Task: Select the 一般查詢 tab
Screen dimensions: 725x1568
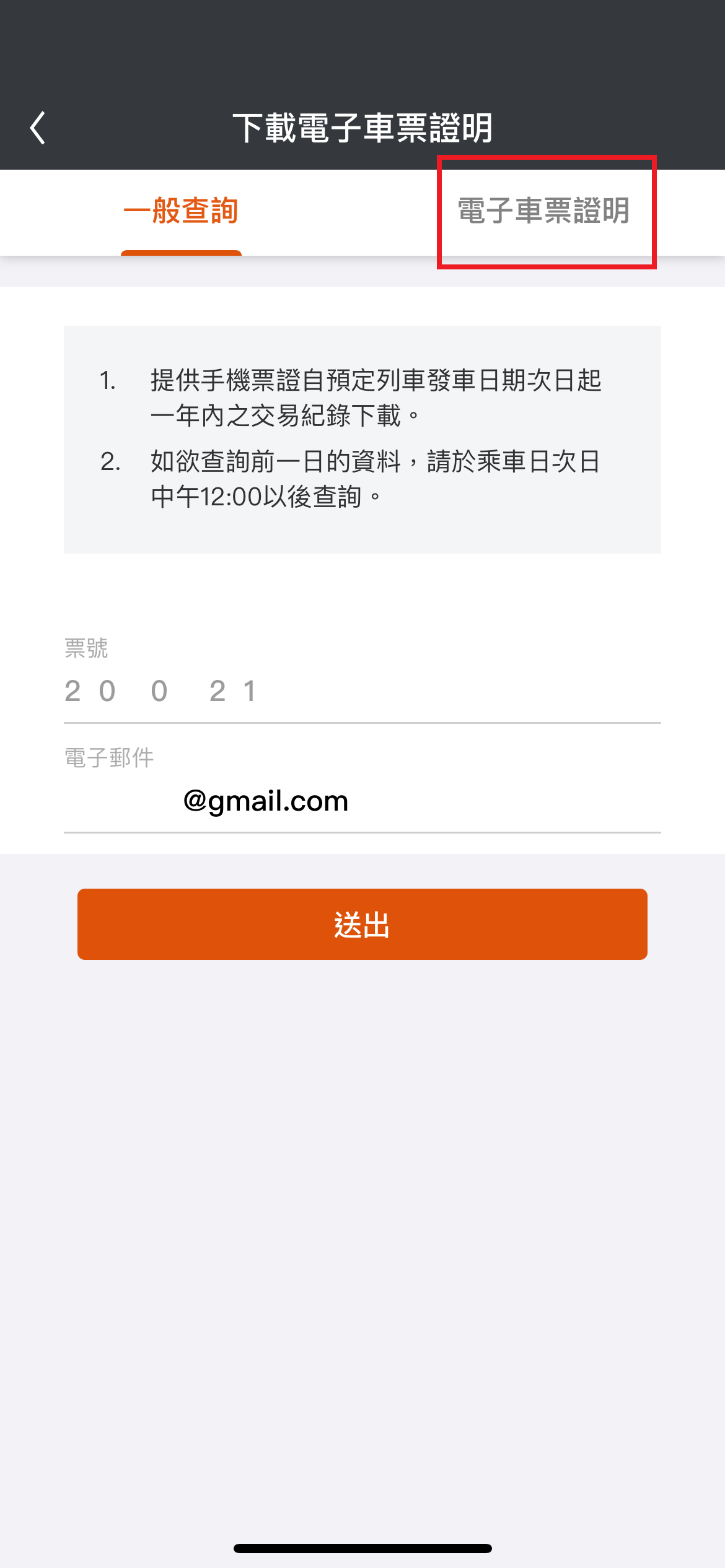Action: pos(181,211)
